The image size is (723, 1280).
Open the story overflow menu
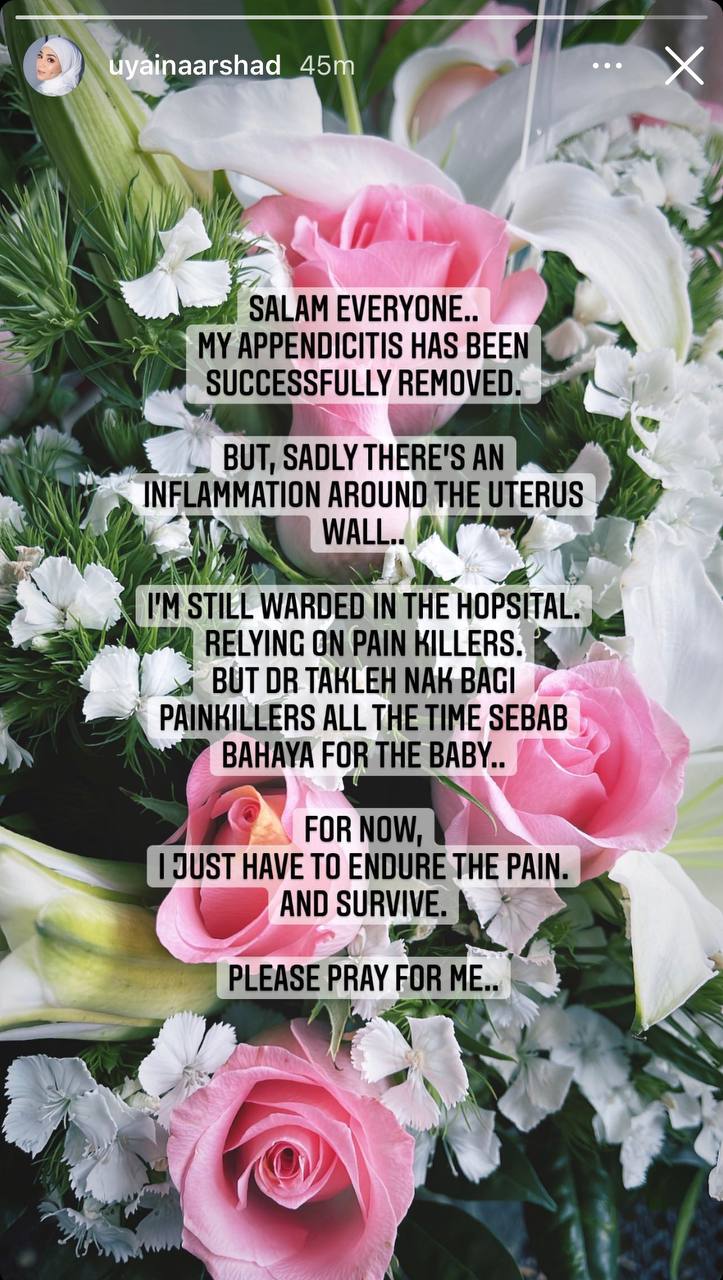tap(607, 66)
